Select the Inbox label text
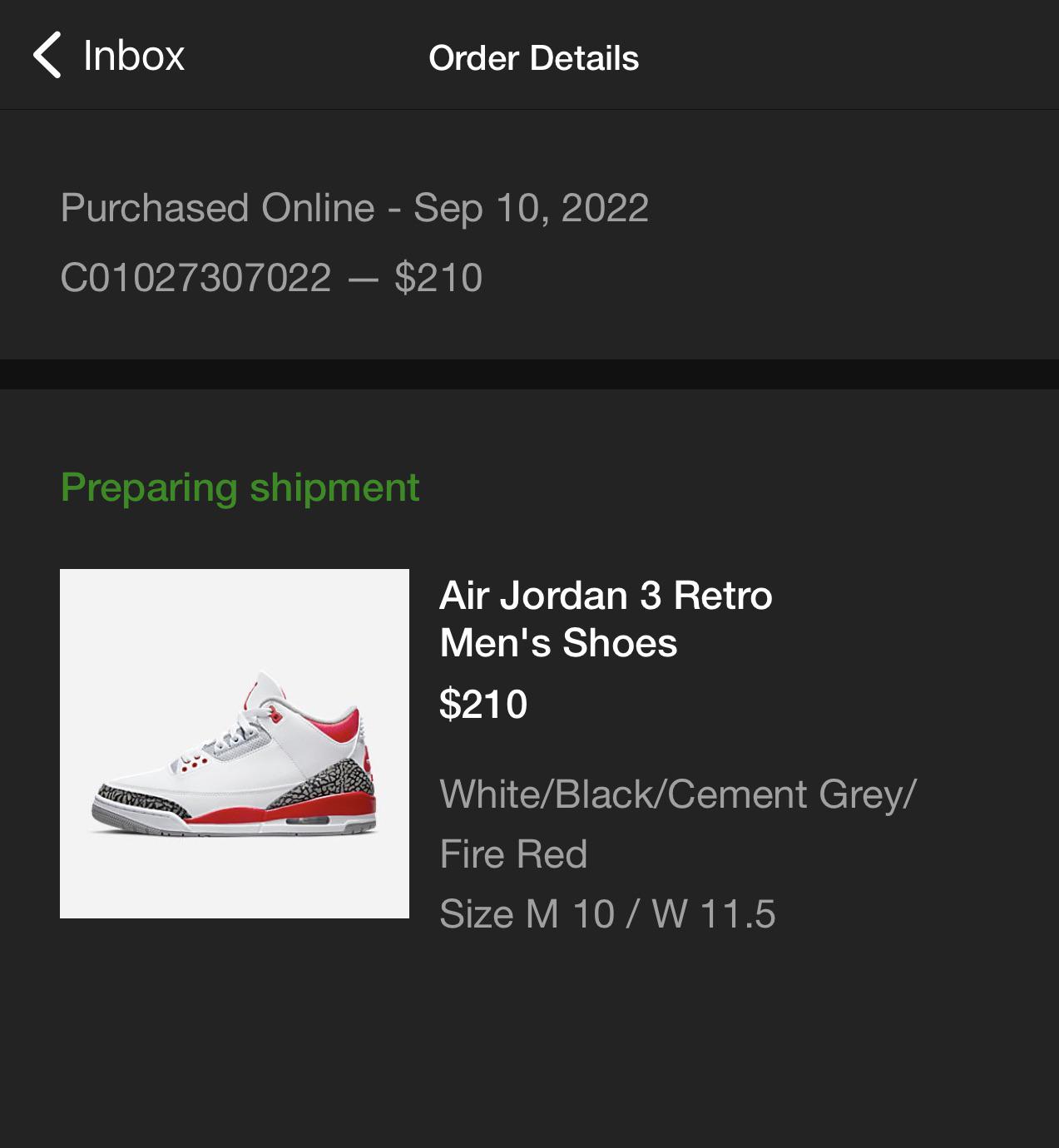1059x1148 pixels. [133, 54]
